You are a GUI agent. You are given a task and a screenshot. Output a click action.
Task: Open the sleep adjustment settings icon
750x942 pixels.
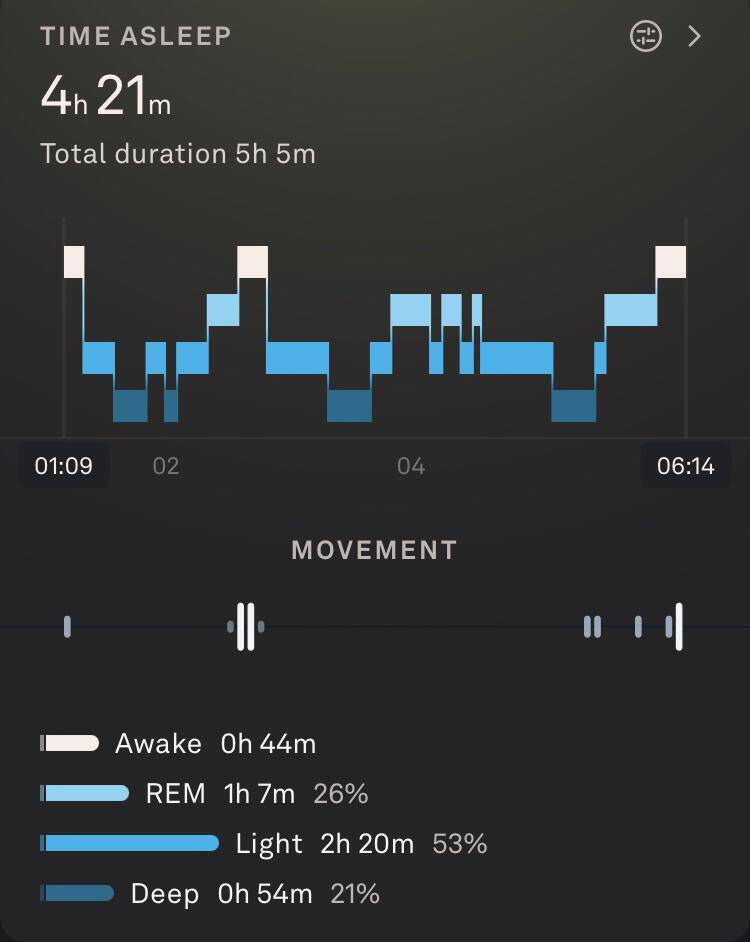[646, 37]
